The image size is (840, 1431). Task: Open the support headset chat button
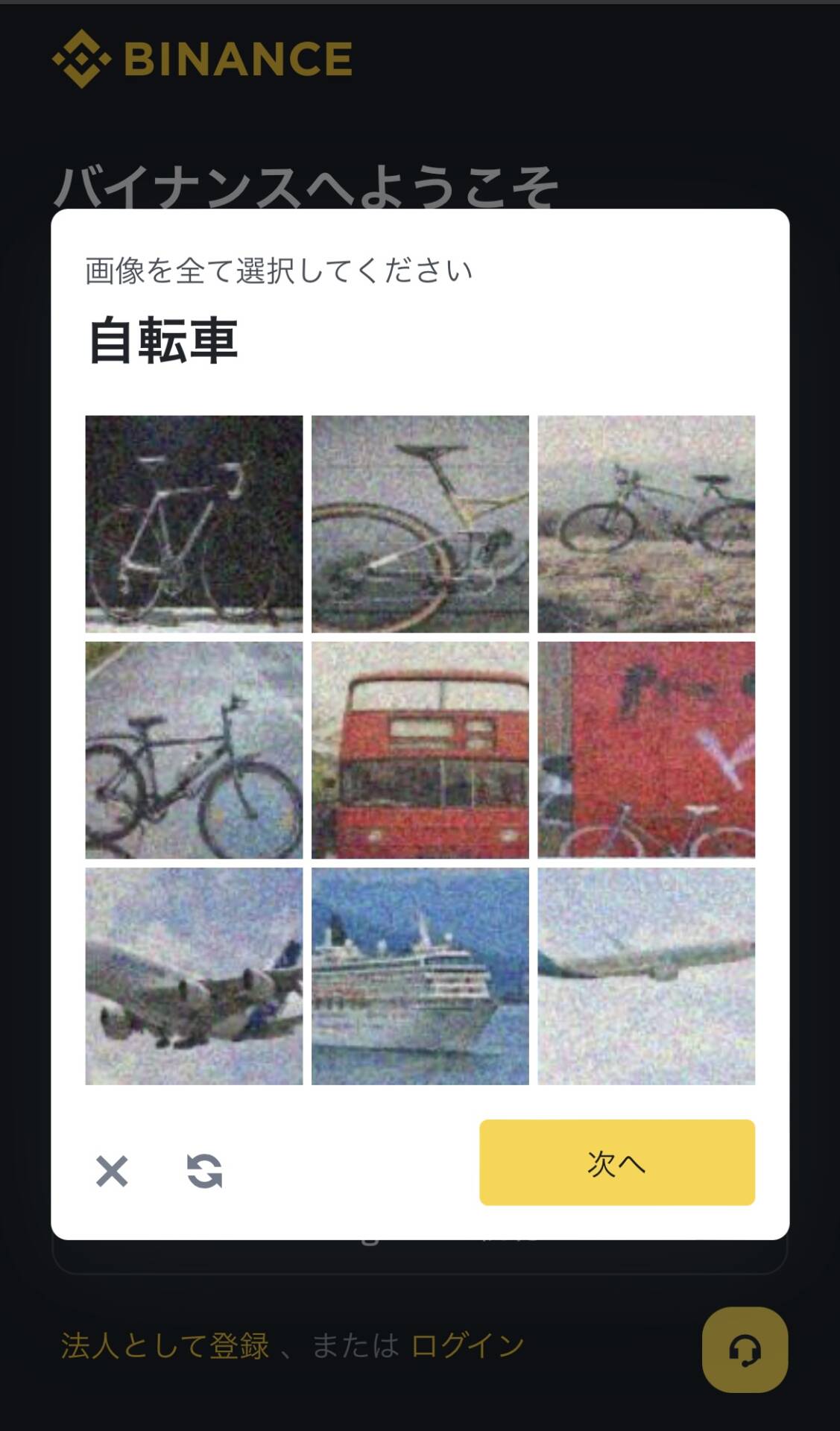pyautogui.click(x=744, y=1349)
